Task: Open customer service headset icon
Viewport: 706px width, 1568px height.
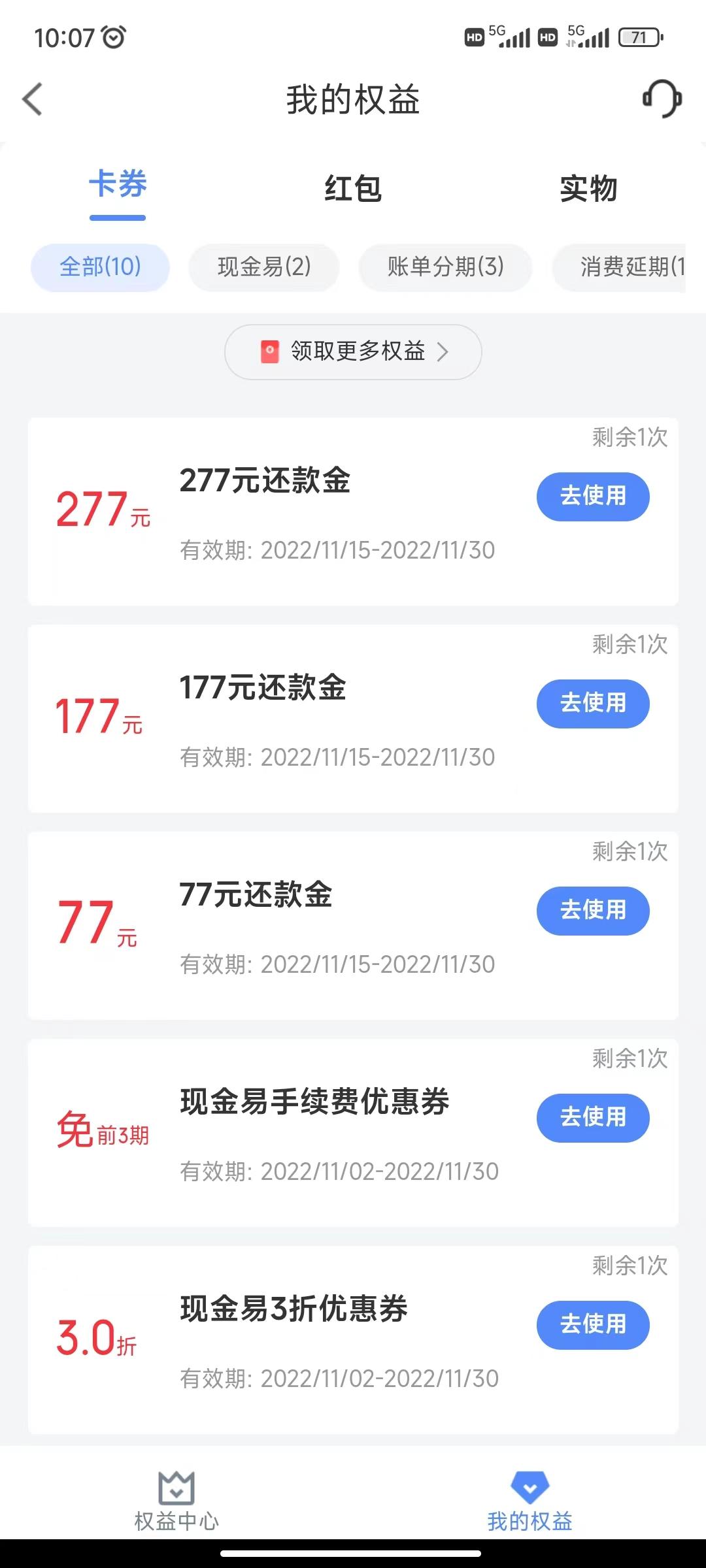Action: [x=662, y=99]
